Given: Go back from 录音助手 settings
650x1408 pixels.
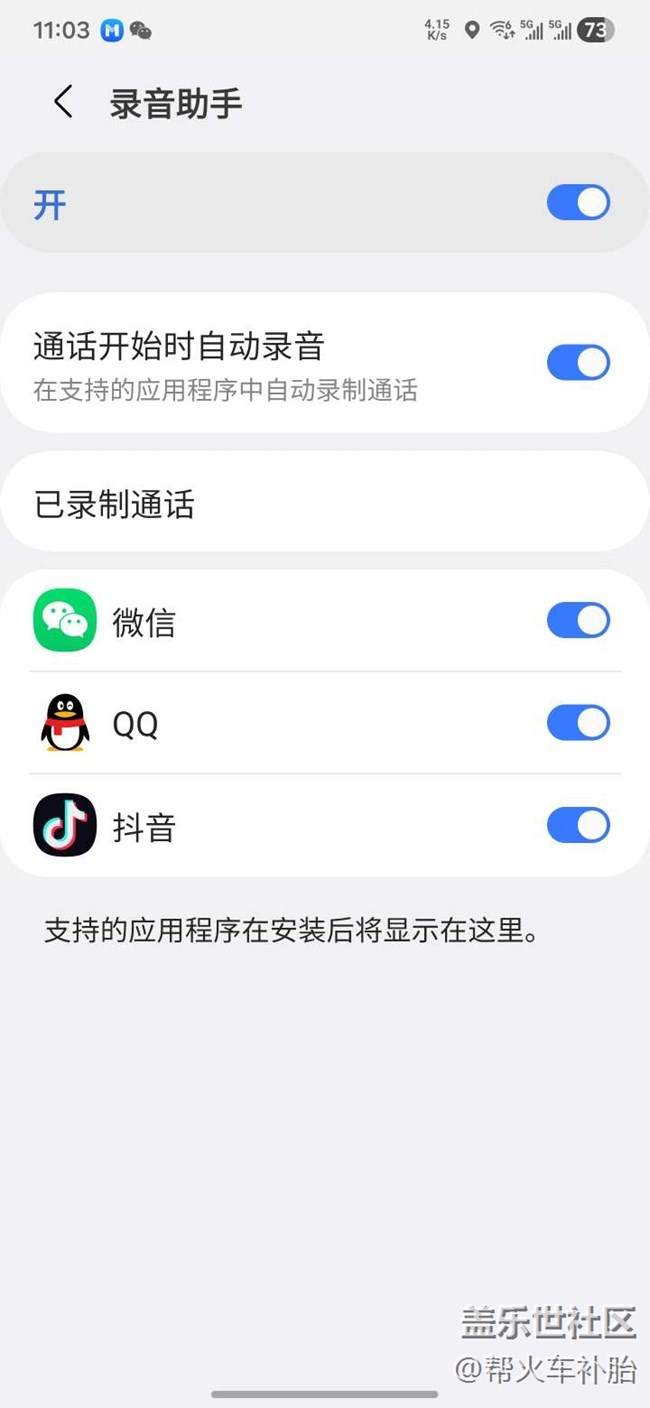Looking at the screenshot, I should click(63, 102).
